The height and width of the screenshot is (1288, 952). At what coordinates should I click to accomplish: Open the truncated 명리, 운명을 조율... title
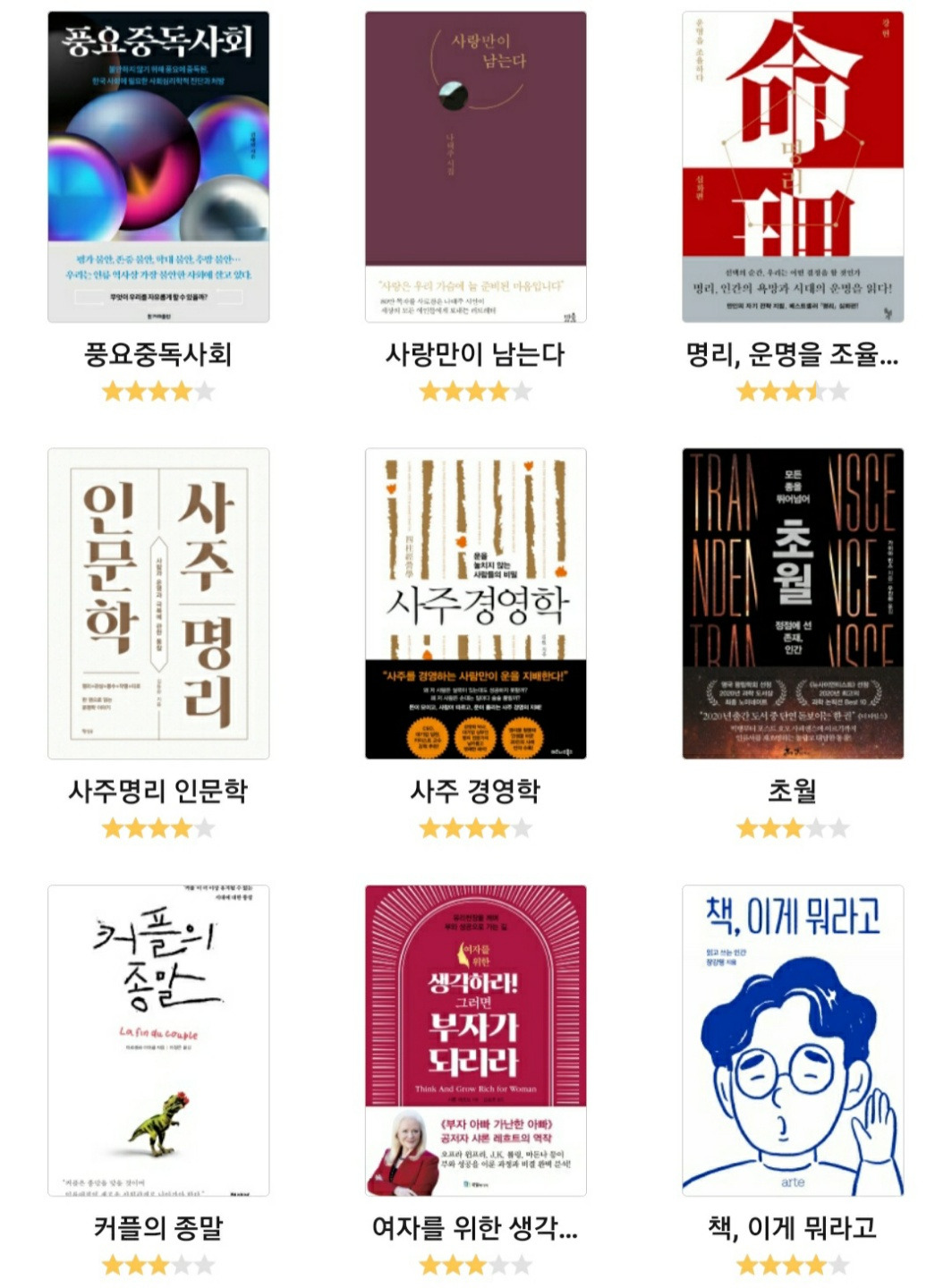click(x=791, y=356)
